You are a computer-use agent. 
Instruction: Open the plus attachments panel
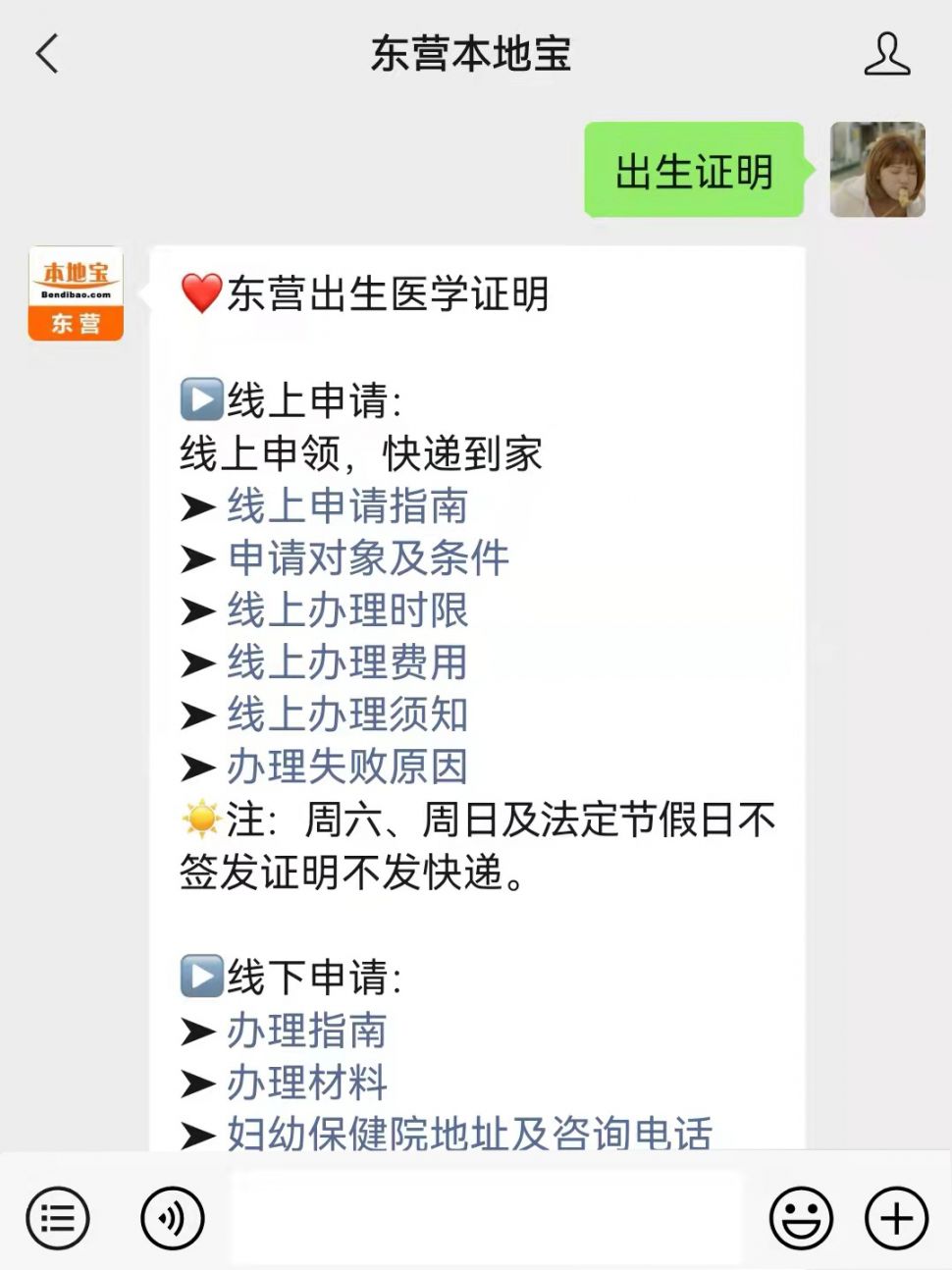pos(895,1218)
